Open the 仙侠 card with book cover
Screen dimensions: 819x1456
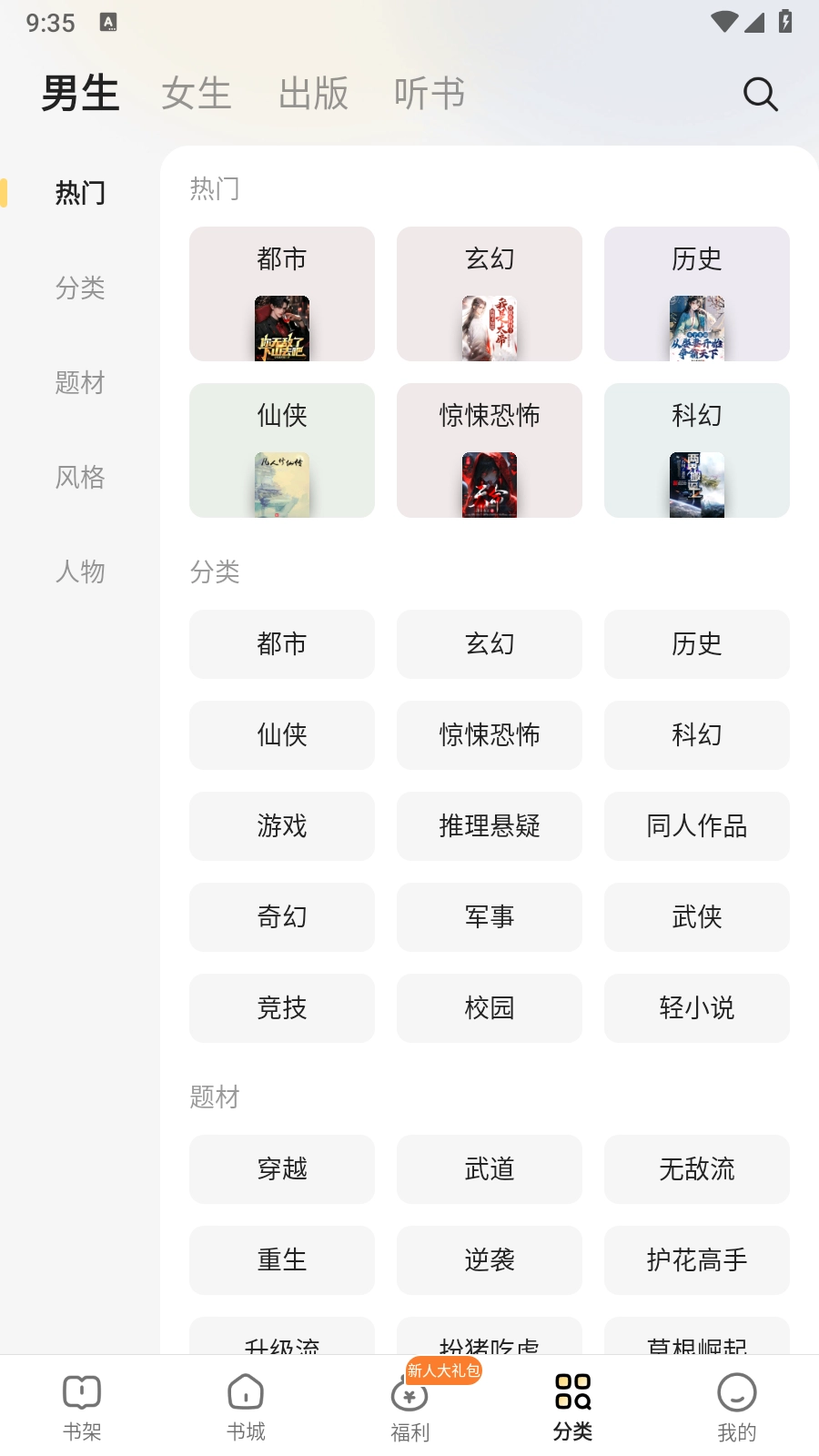[x=282, y=450]
